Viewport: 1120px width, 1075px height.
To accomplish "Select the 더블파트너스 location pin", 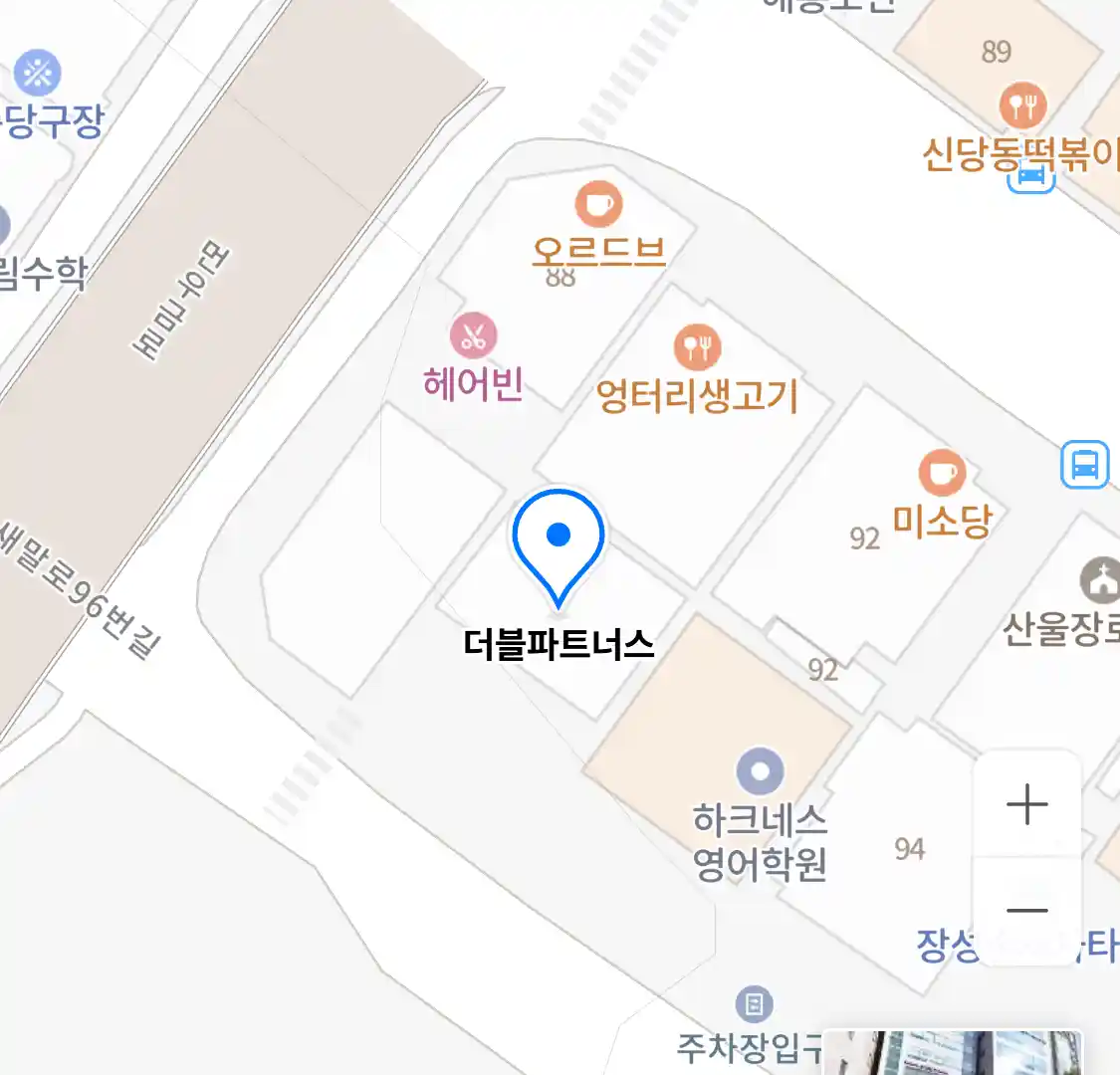I will click(559, 542).
